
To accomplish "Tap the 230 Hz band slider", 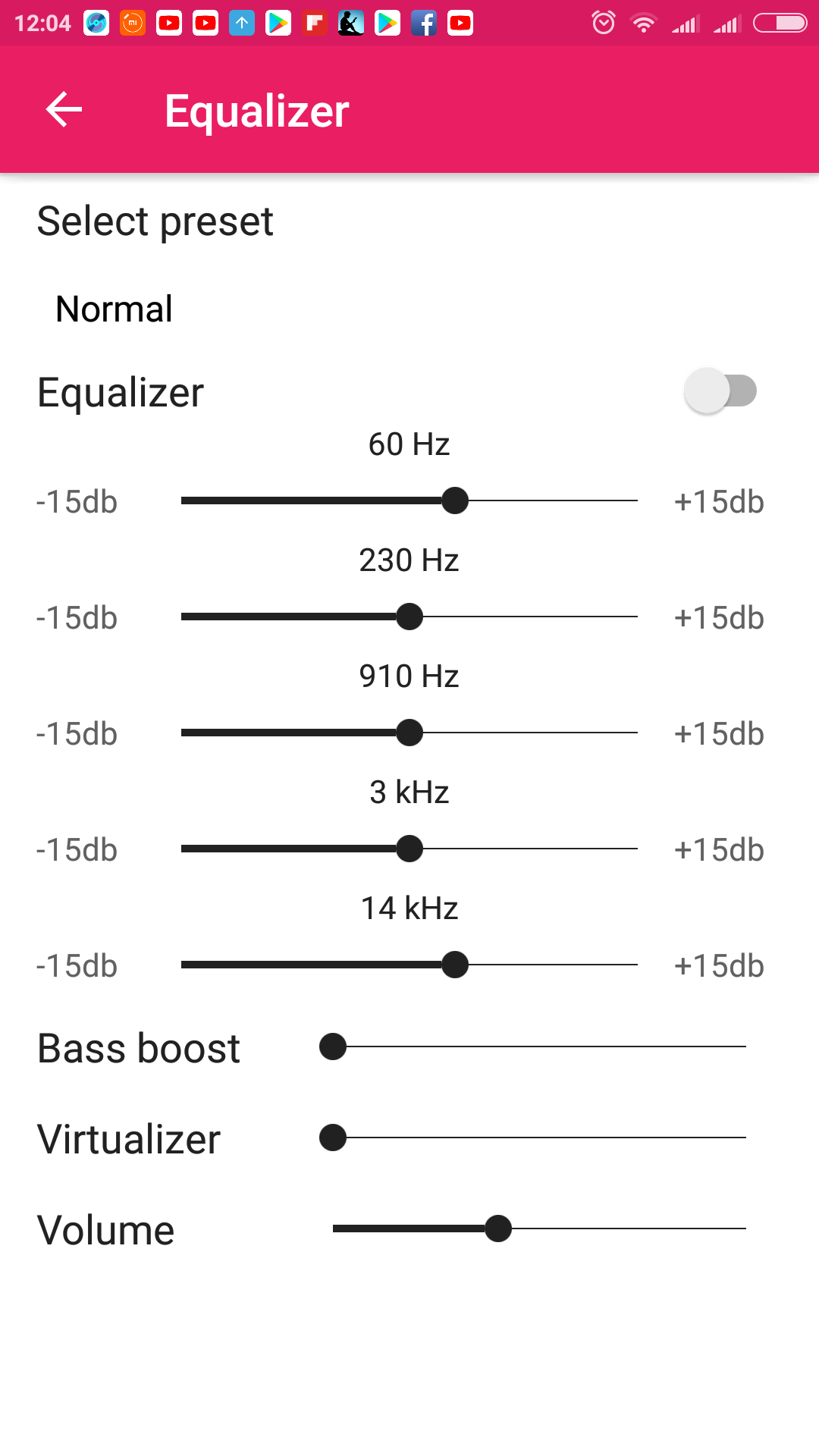I will (x=409, y=617).
